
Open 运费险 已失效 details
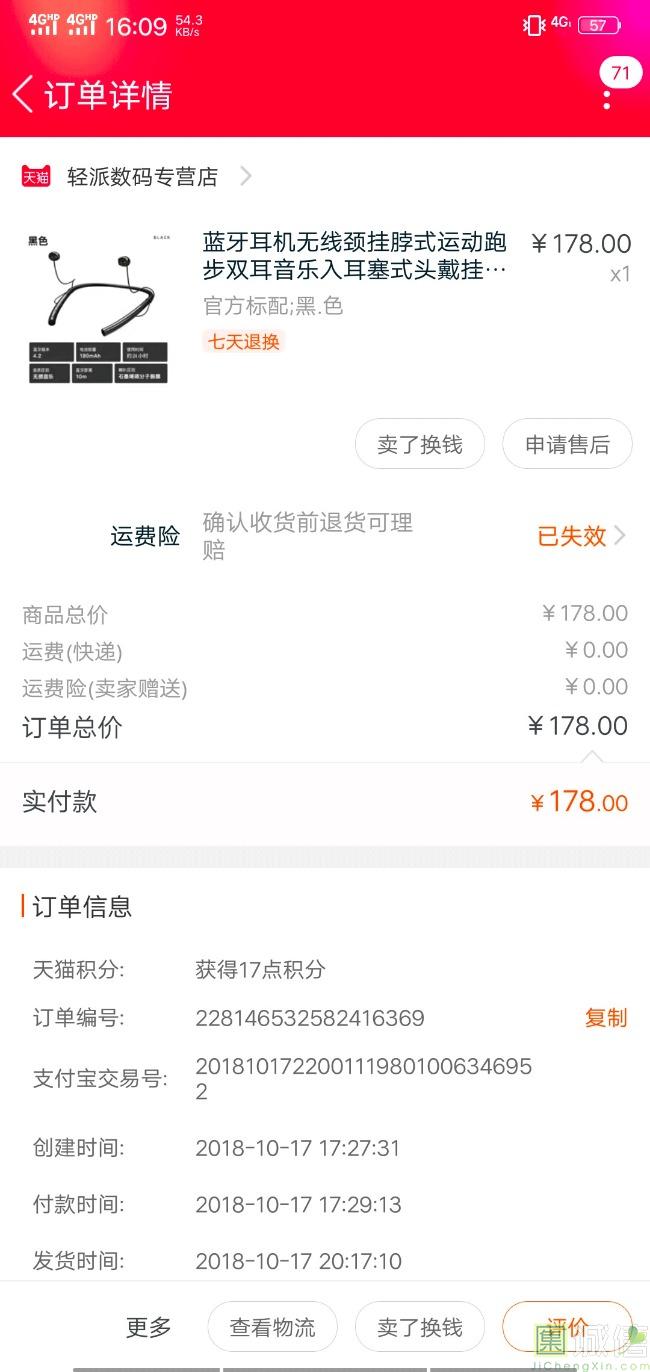(x=581, y=536)
